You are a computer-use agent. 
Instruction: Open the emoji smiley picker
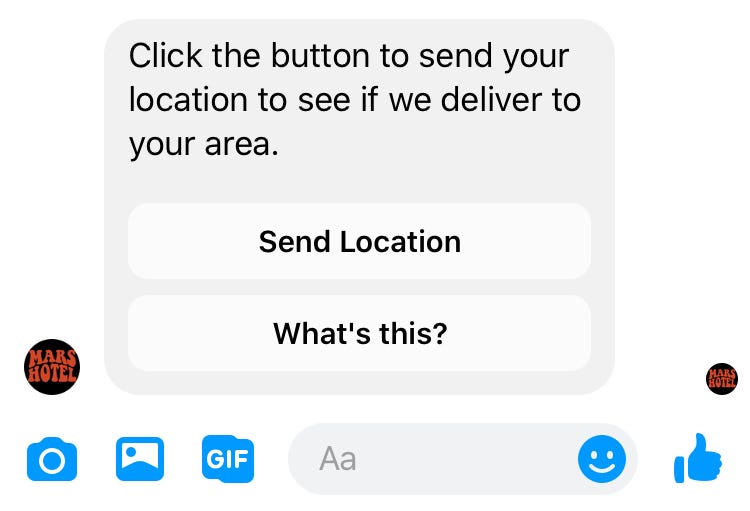coord(602,459)
